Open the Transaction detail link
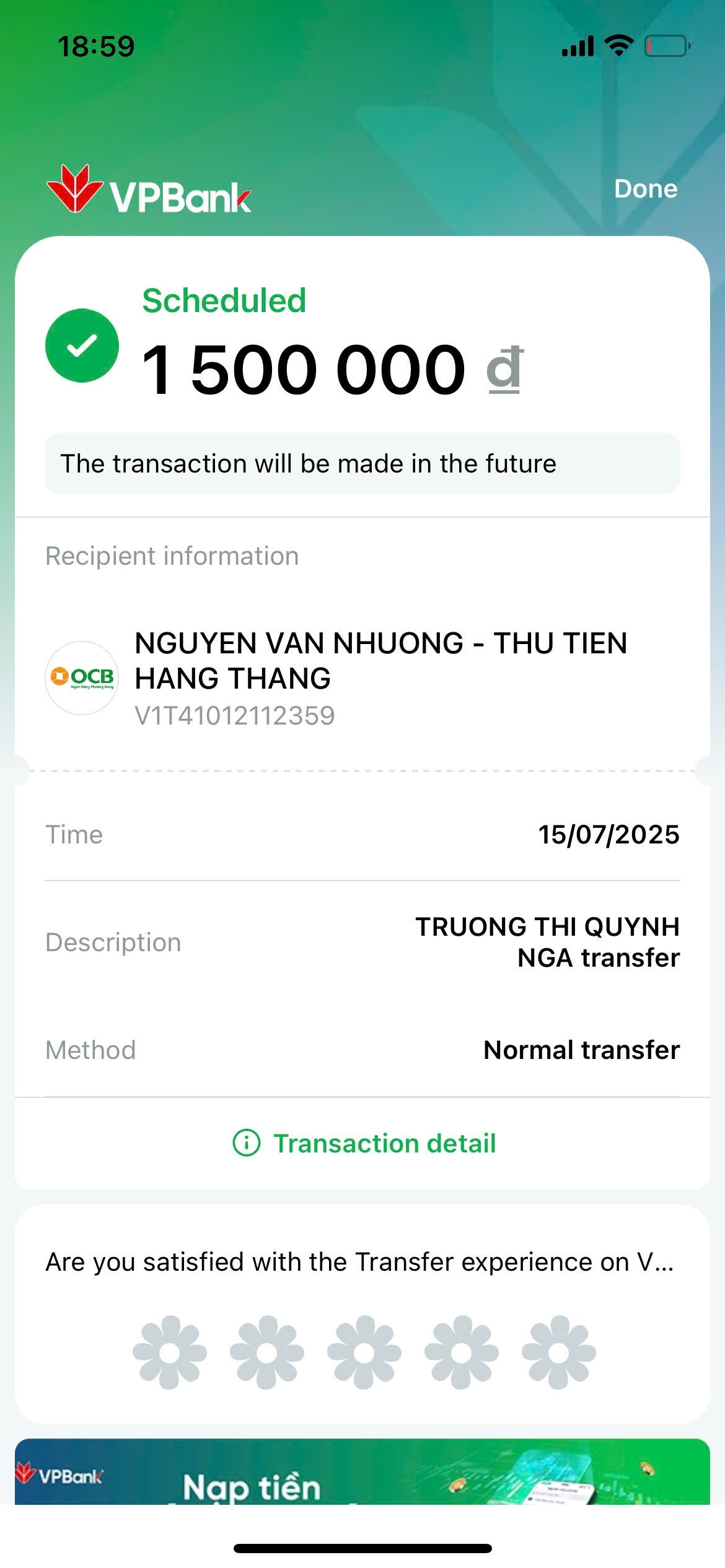The height and width of the screenshot is (1568, 725). click(x=364, y=1143)
